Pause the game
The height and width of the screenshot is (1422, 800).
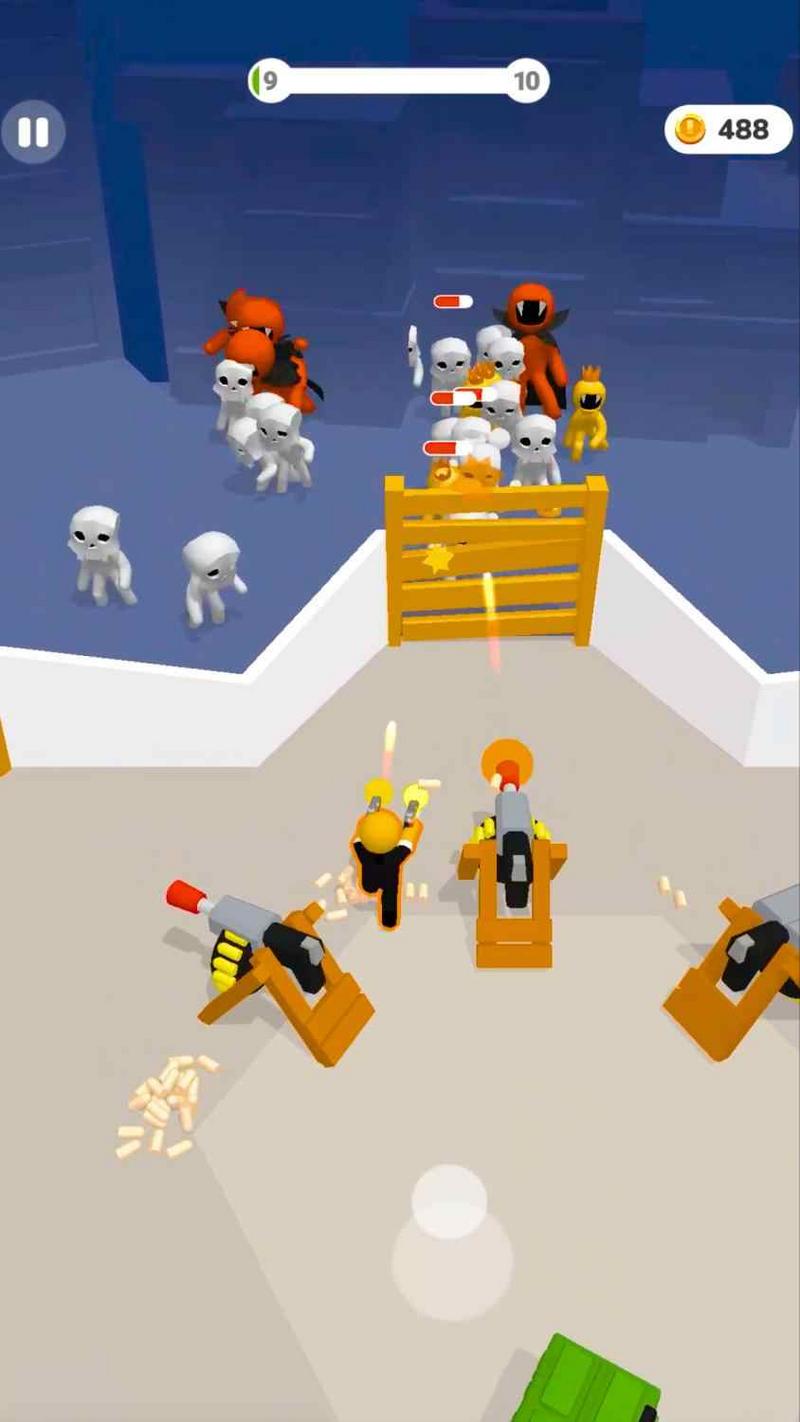[33, 132]
